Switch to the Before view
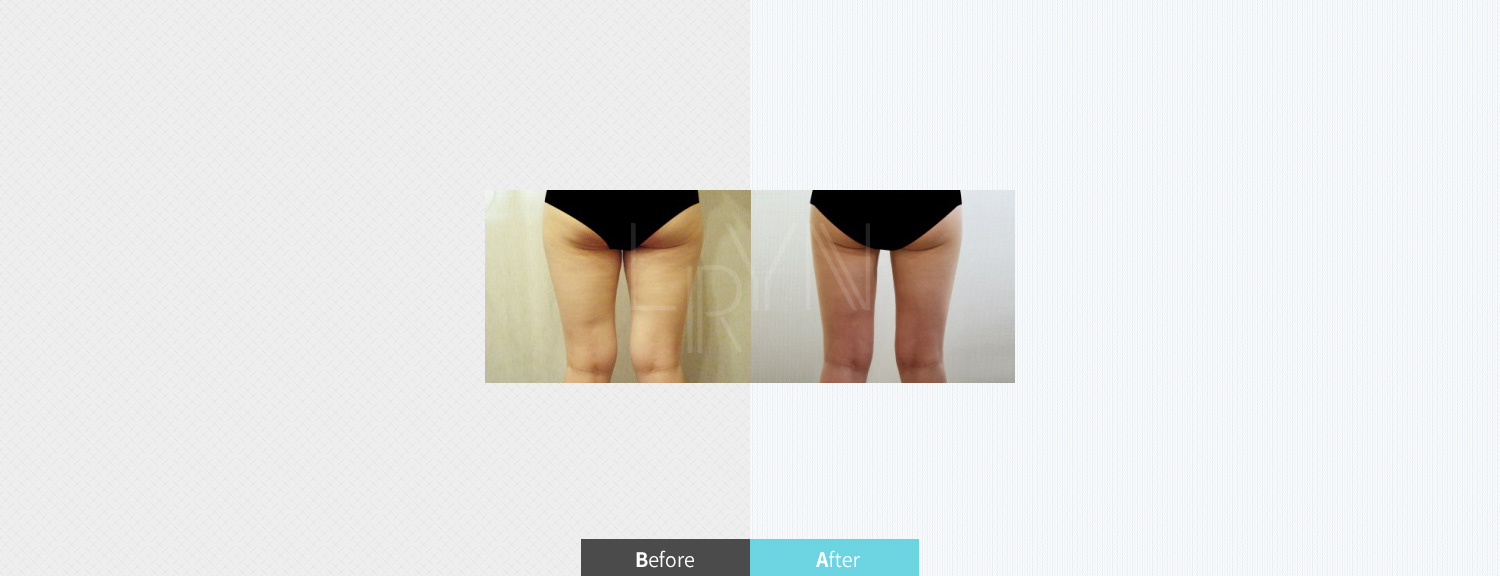The height and width of the screenshot is (576, 1500). click(665, 558)
